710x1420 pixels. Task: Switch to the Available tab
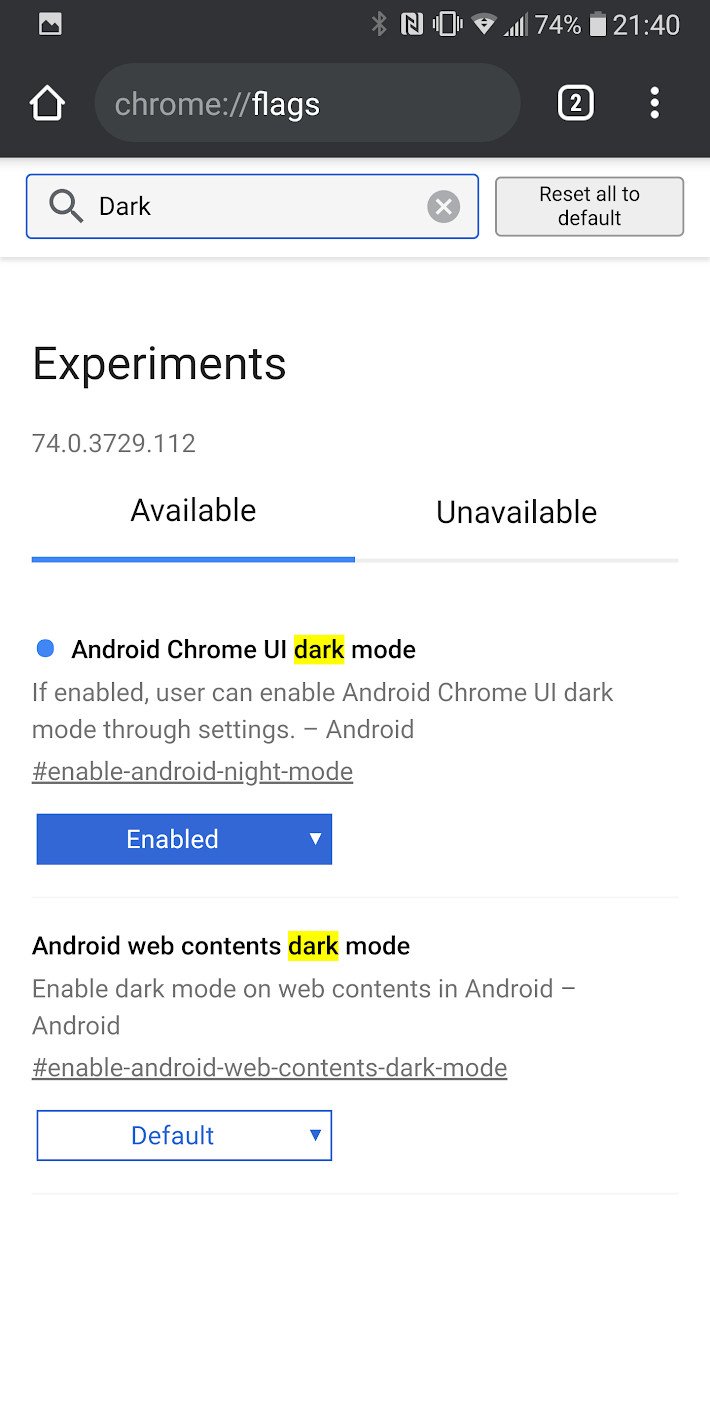(193, 512)
